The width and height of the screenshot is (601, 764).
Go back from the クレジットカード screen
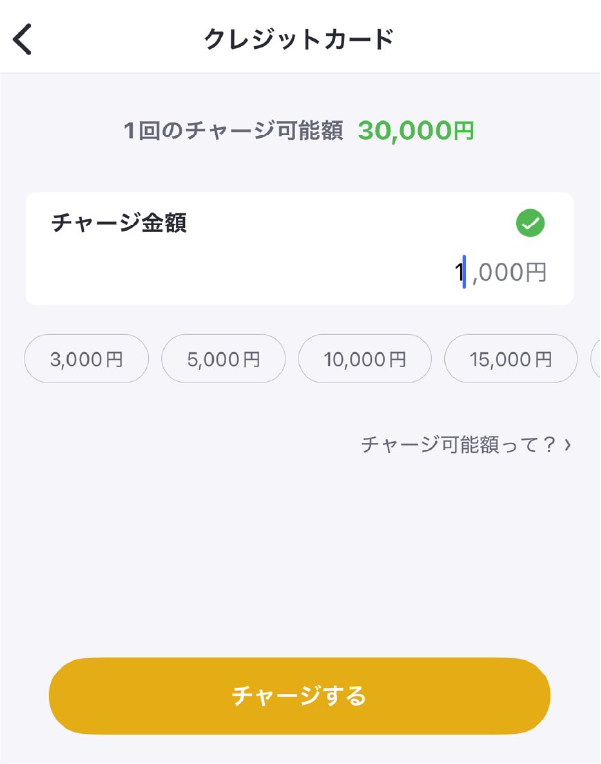tap(23, 39)
